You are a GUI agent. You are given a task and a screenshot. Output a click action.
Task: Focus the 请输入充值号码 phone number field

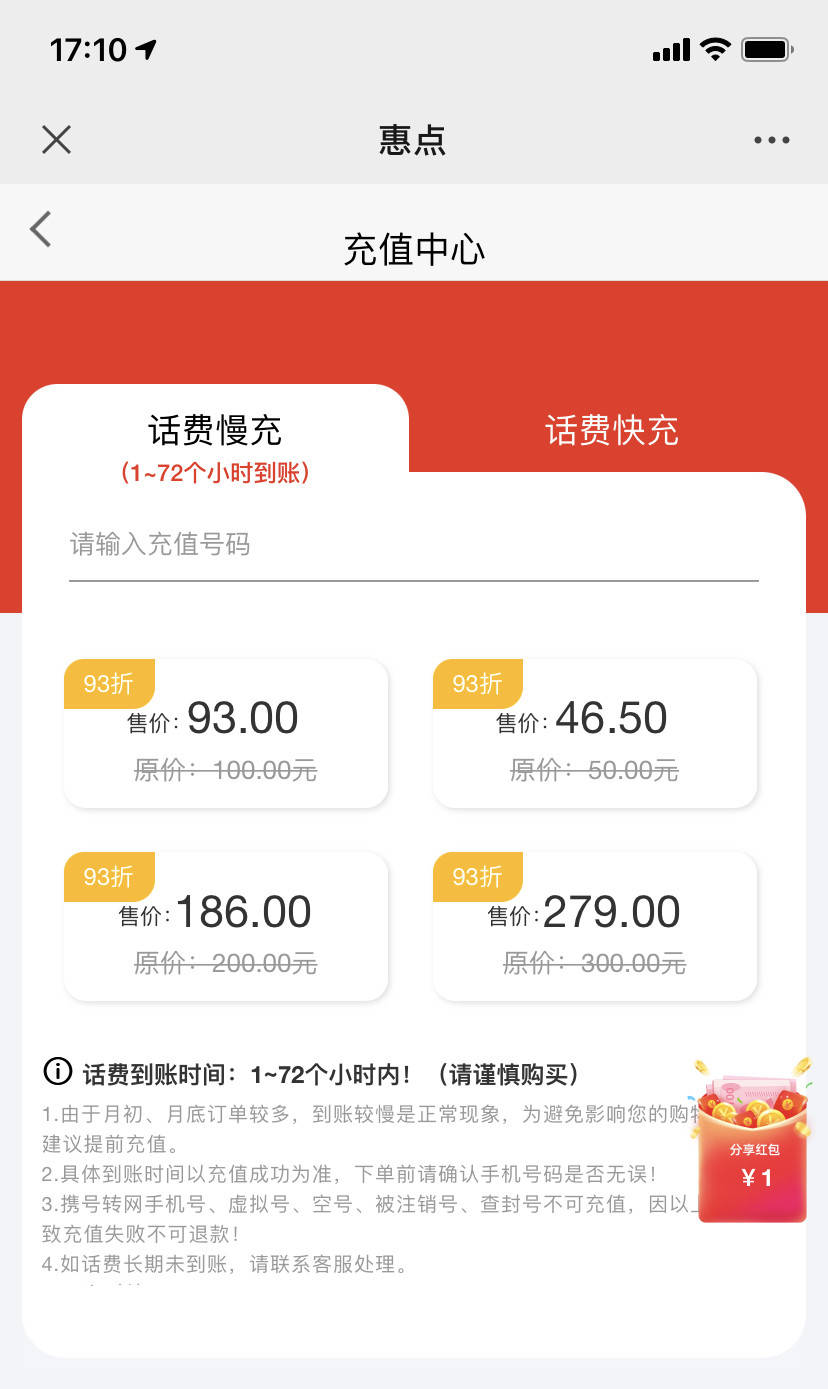(x=413, y=546)
